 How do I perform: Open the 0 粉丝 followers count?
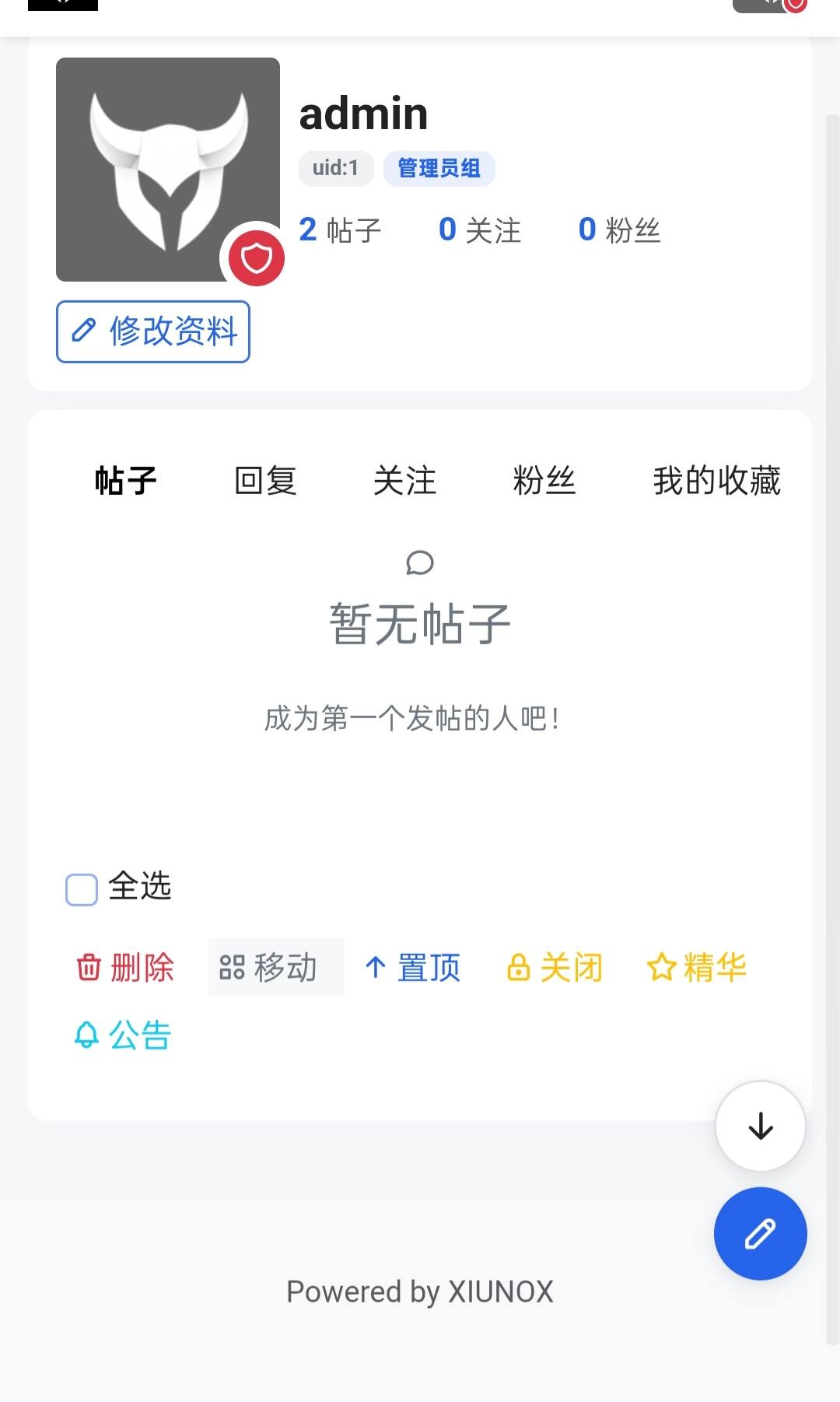coord(620,230)
